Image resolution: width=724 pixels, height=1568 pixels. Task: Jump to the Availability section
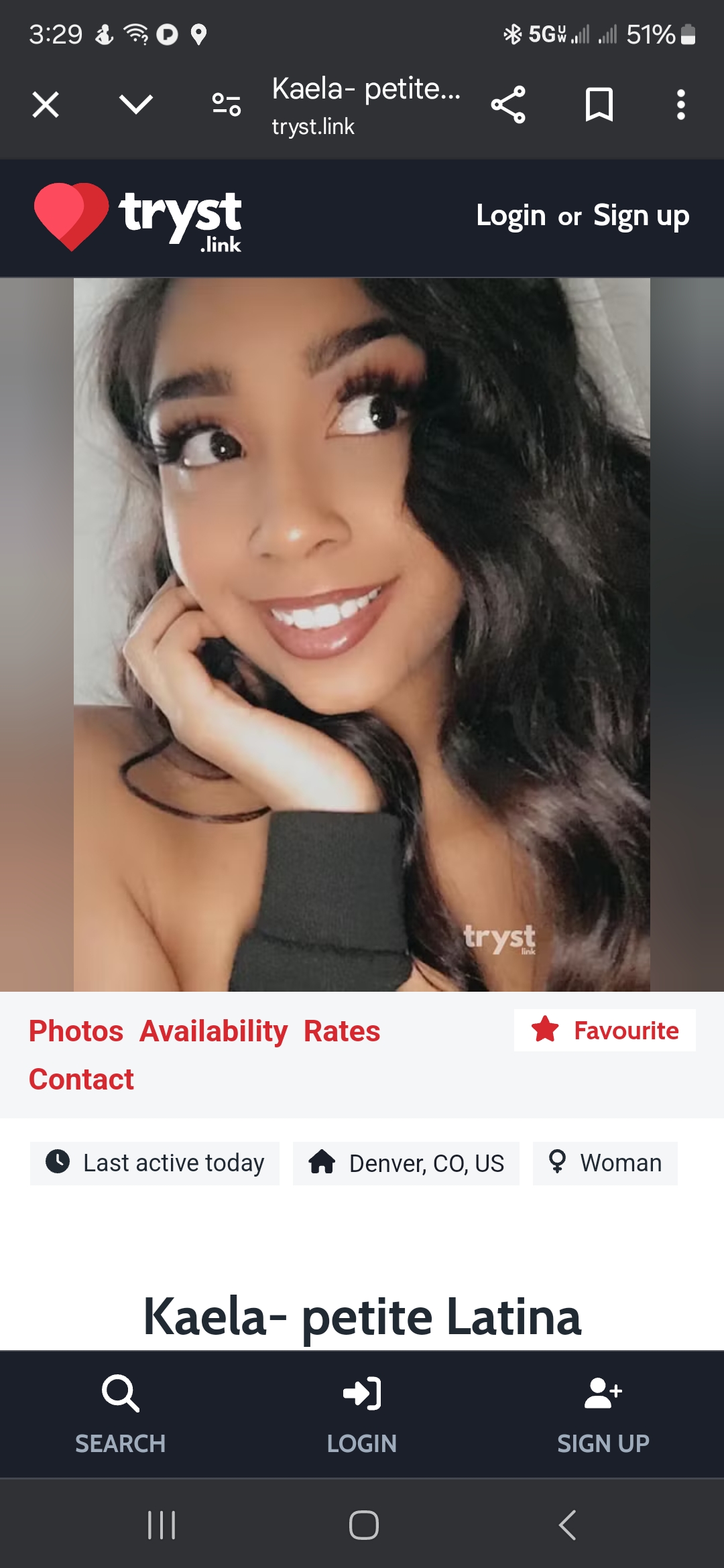(x=213, y=1031)
